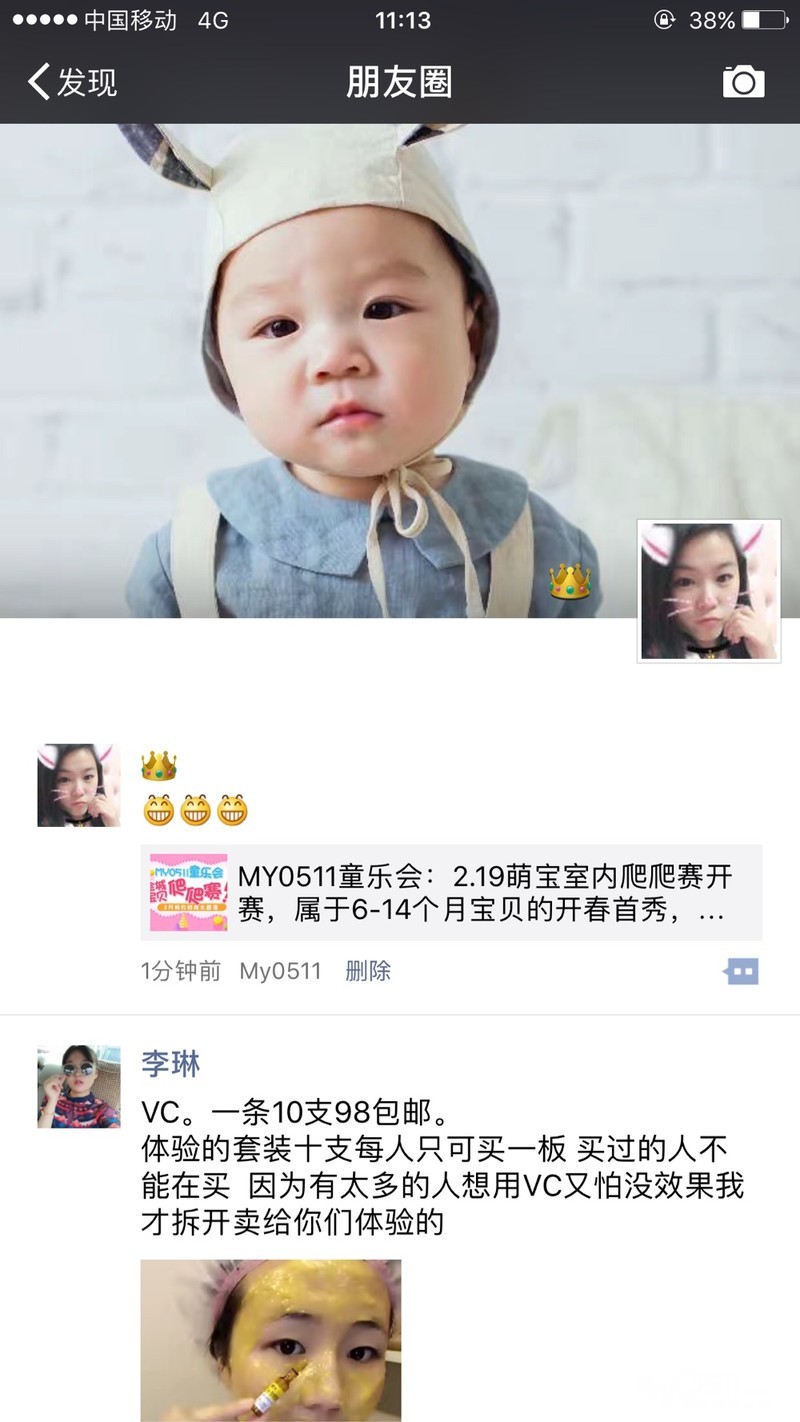This screenshot has width=800, height=1422.
Task: Open the MY0511童乐会 shared article link
Action: coord(450,893)
